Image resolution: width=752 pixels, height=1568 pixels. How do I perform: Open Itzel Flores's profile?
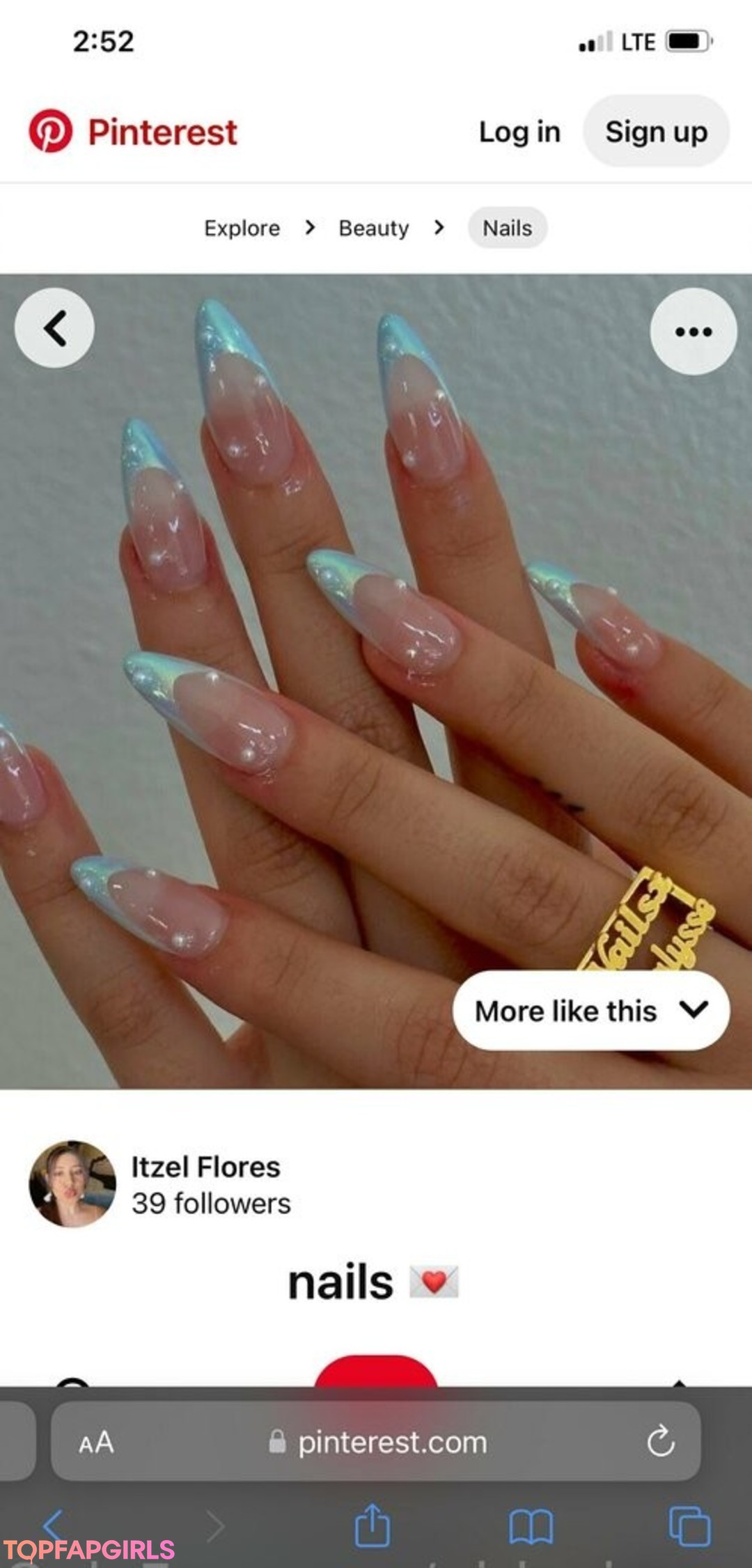pos(205,1167)
